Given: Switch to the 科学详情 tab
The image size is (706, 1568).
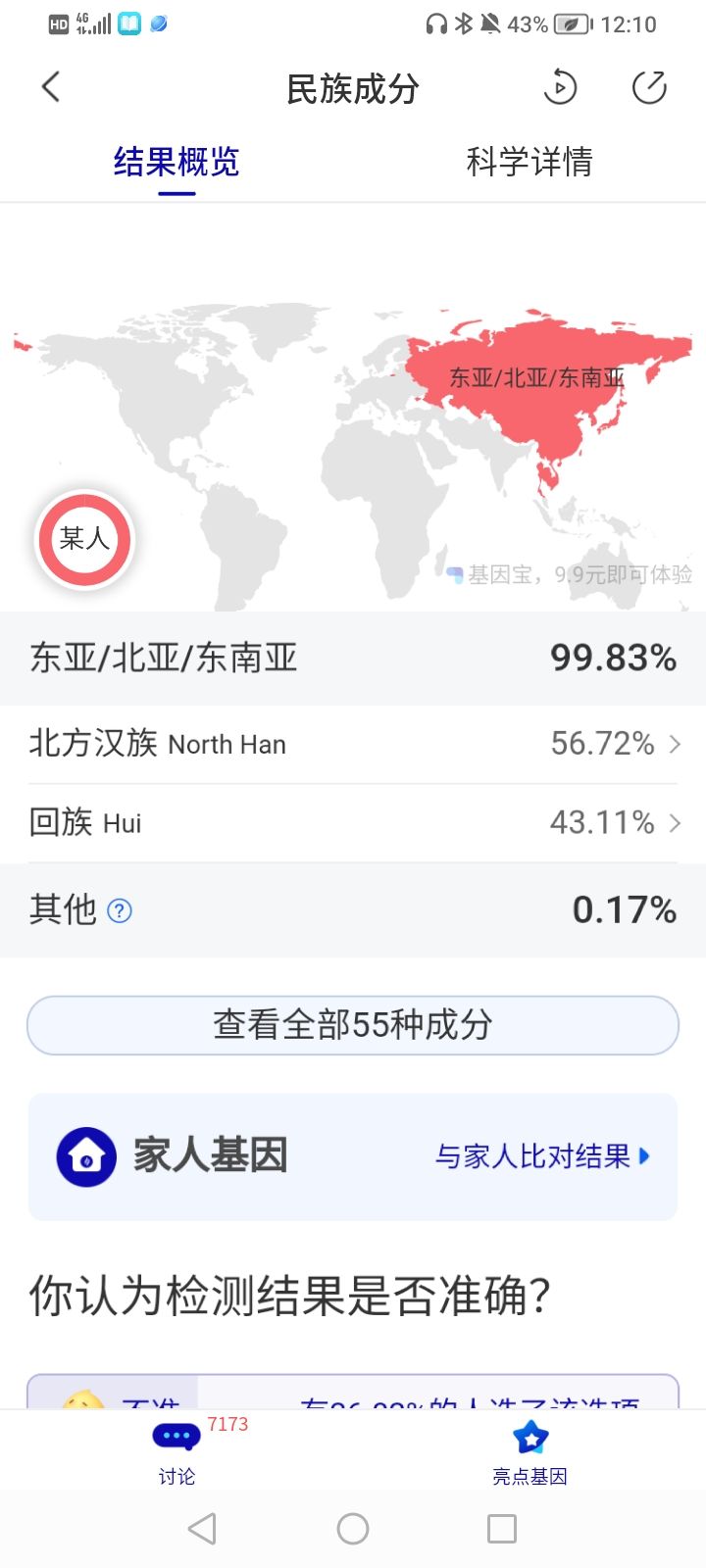Looking at the screenshot, I should pyautogui.click(x=529, y=162).
